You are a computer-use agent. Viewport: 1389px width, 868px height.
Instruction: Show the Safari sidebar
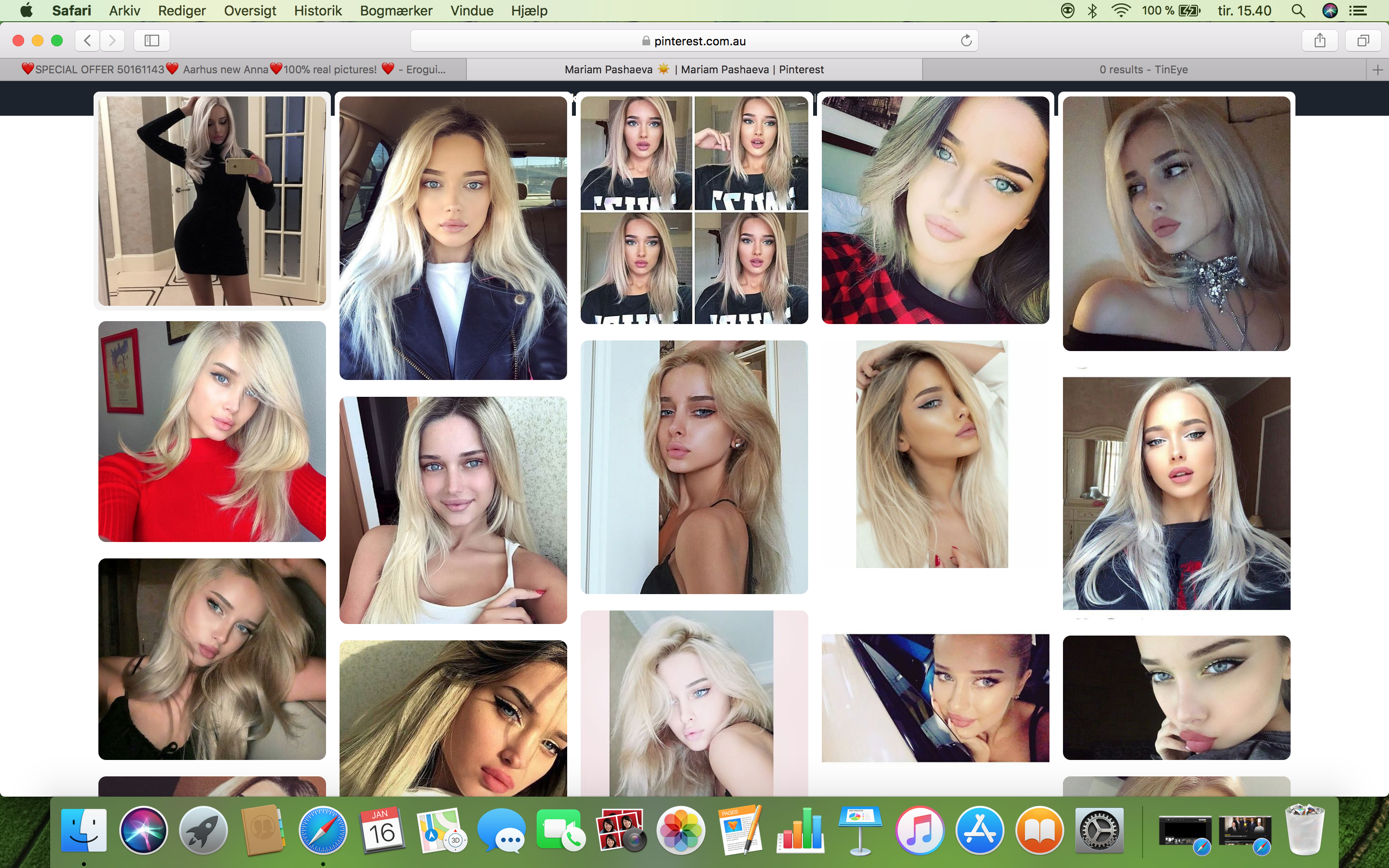pyautogui.click(x=151, y=40)
